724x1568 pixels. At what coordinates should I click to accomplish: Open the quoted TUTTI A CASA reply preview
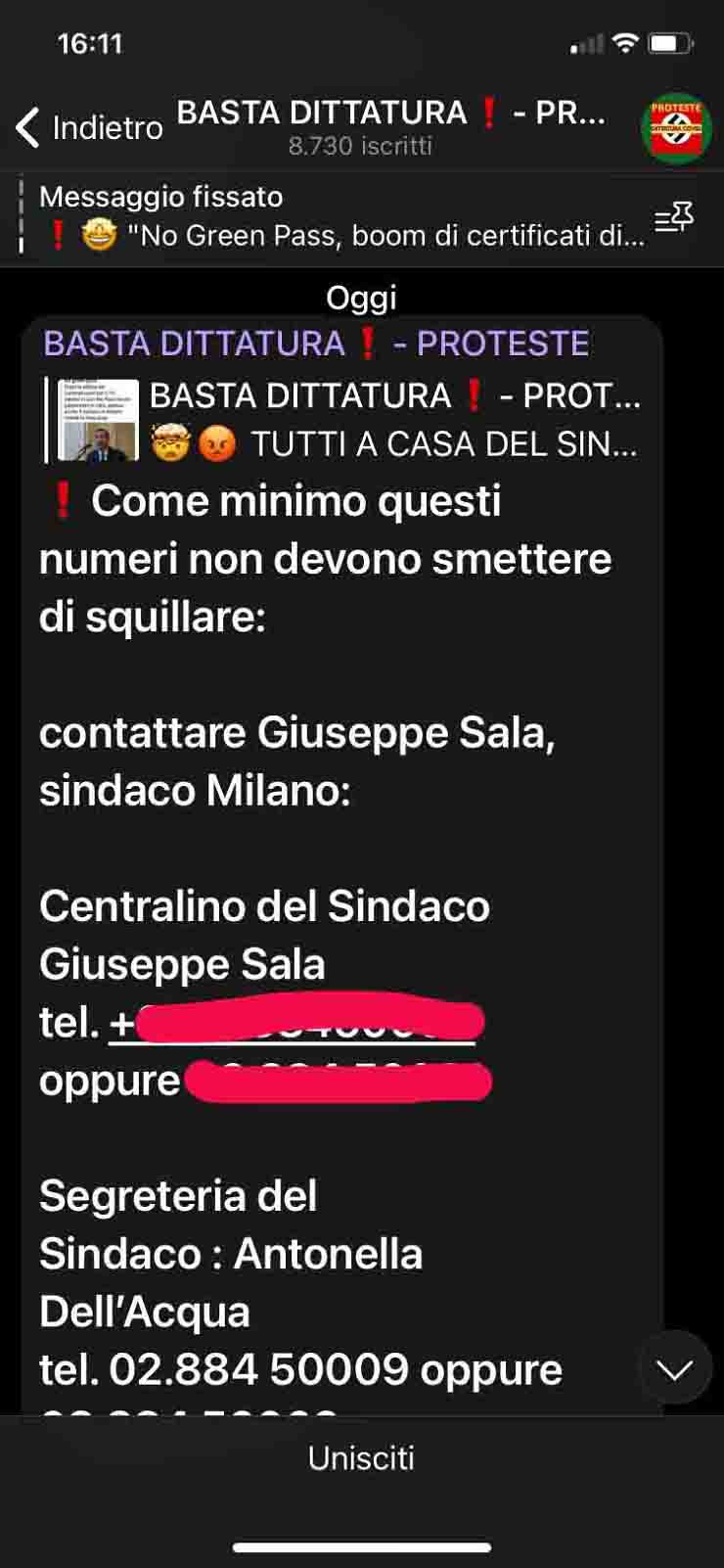pos(342,420)
